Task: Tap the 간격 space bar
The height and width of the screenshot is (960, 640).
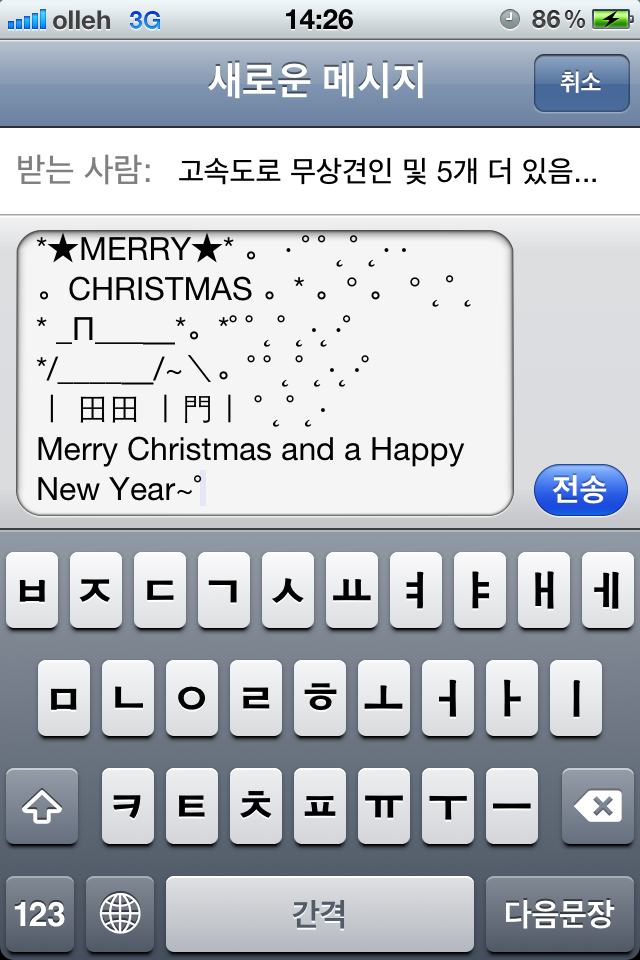Action: point(319,914)
